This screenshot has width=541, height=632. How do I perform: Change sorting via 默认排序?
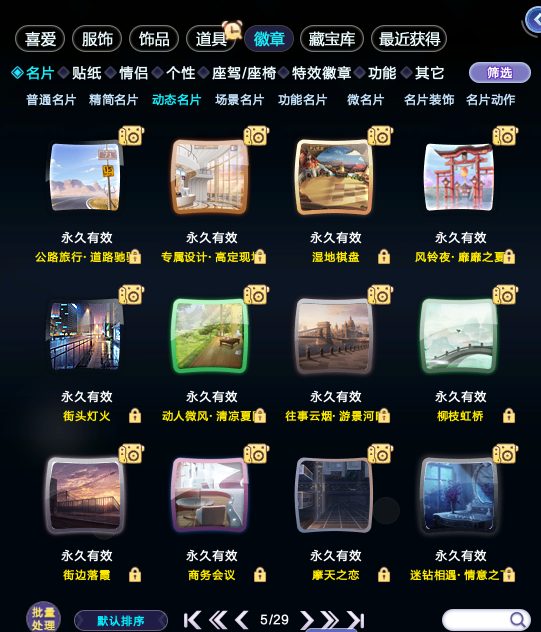[x=121, y=621]
